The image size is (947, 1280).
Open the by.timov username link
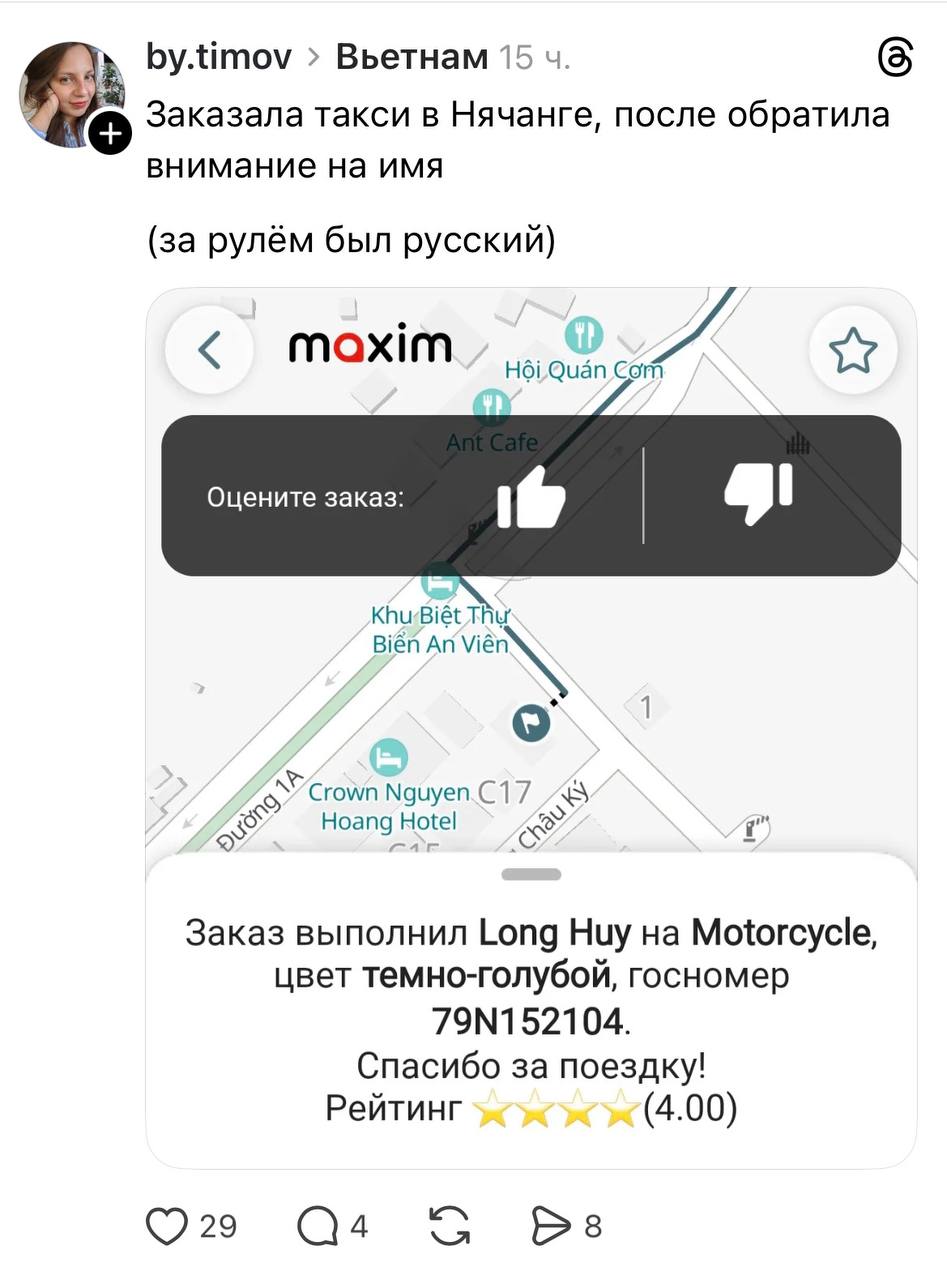pos(219,57)
